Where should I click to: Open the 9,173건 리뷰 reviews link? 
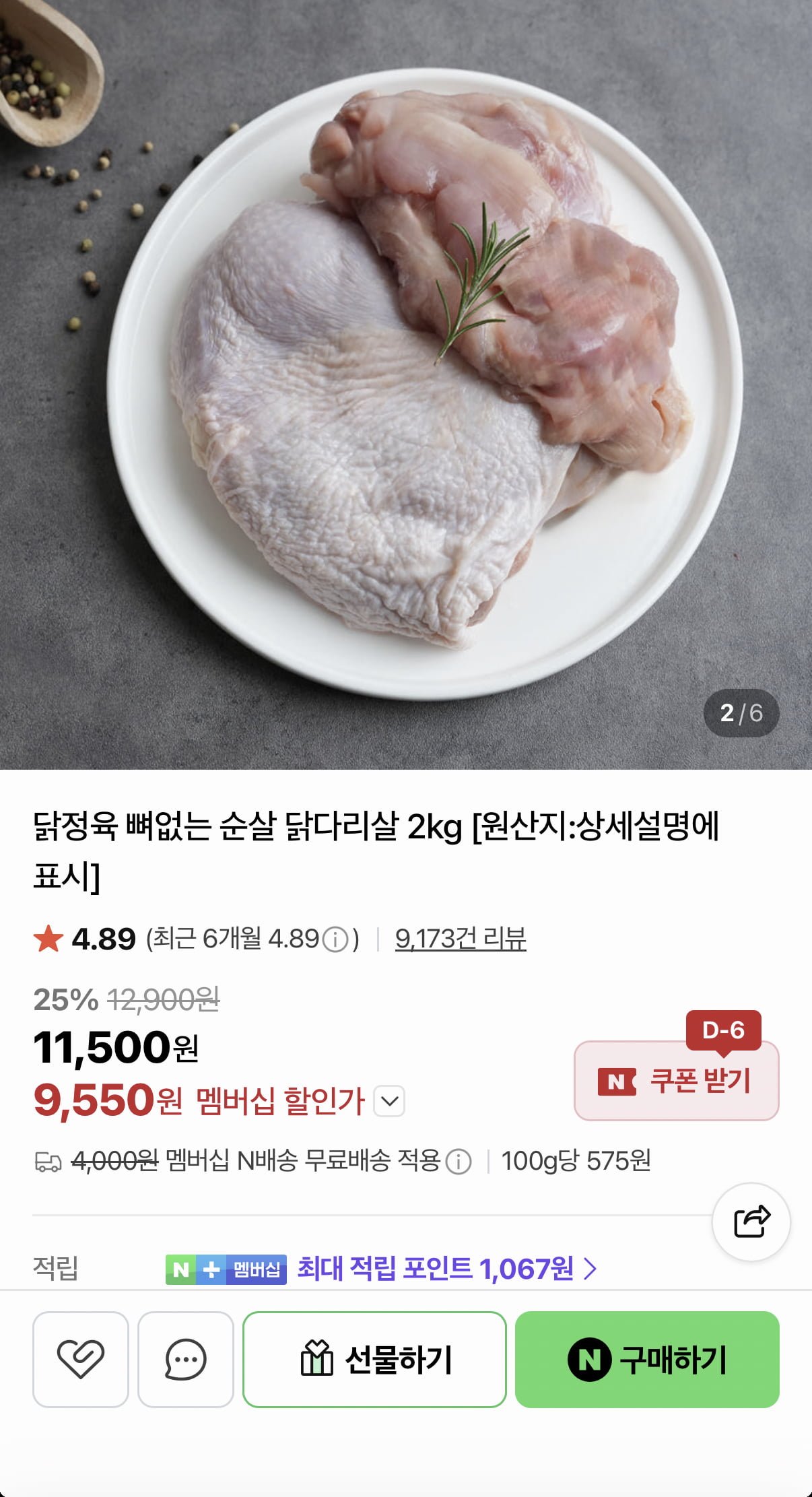461,939
